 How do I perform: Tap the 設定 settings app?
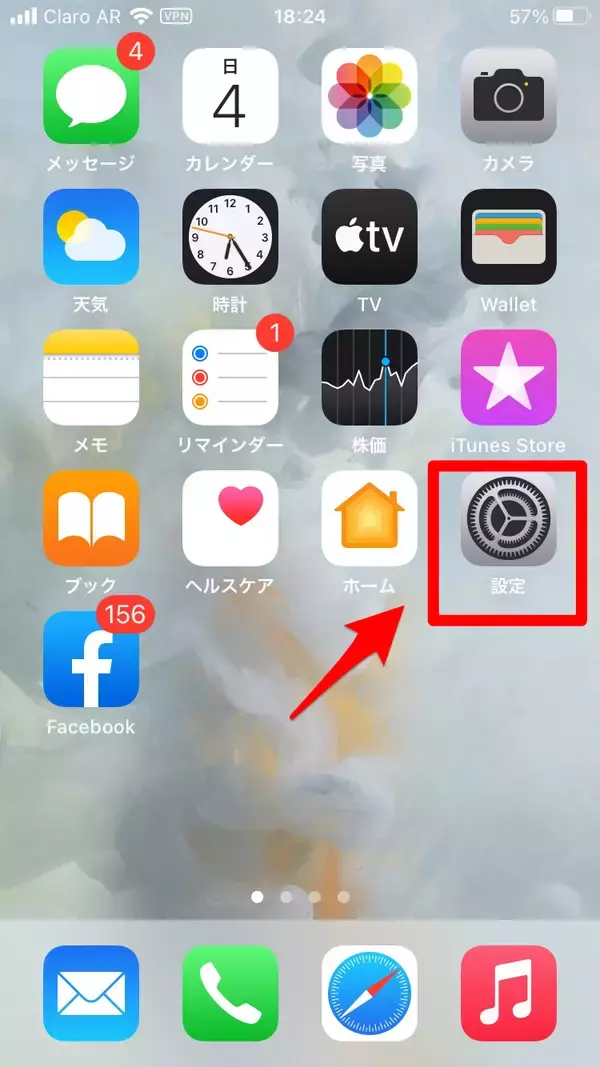coord(508,518)
